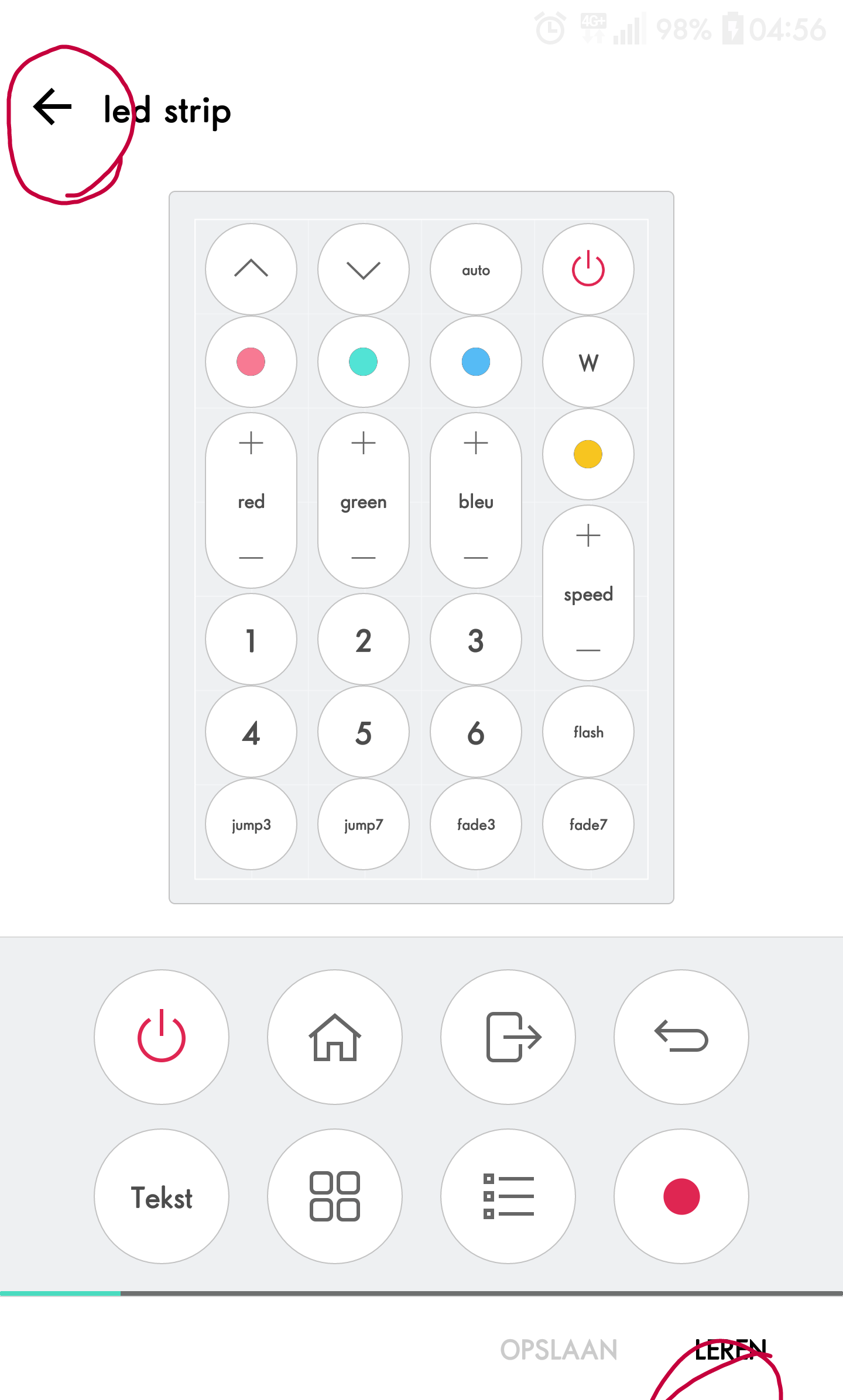
Task: Tap the W button on the remote
Action: click(x=588, y=362)
